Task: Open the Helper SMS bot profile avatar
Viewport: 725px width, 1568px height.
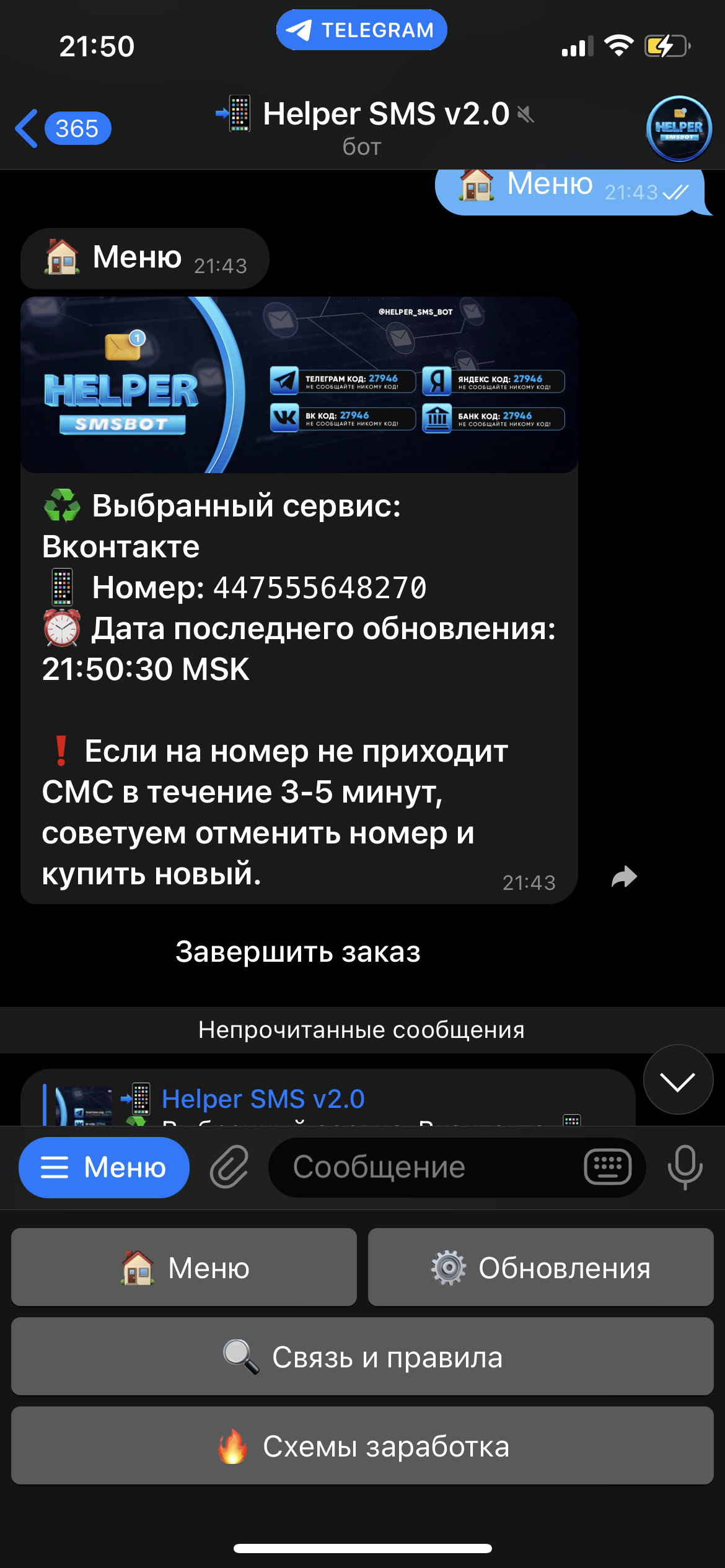Action: pos(679,128)
